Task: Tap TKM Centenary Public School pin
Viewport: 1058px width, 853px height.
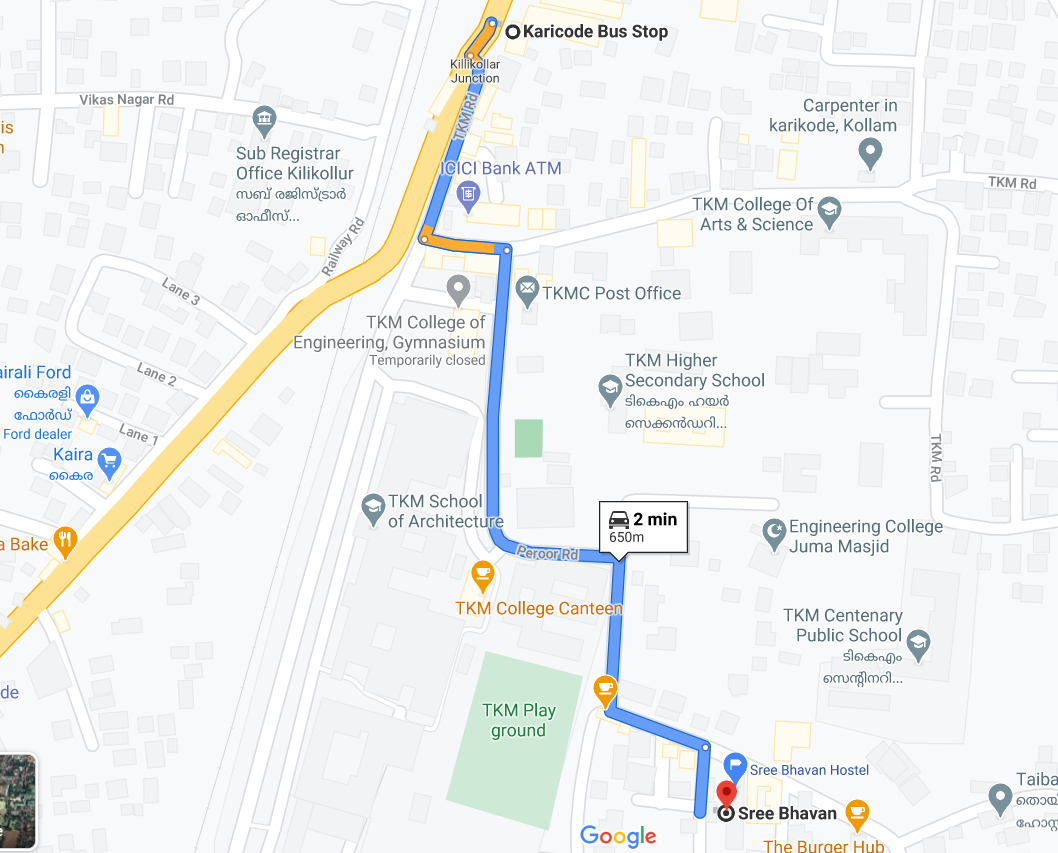Action: (x=918, y=640)
